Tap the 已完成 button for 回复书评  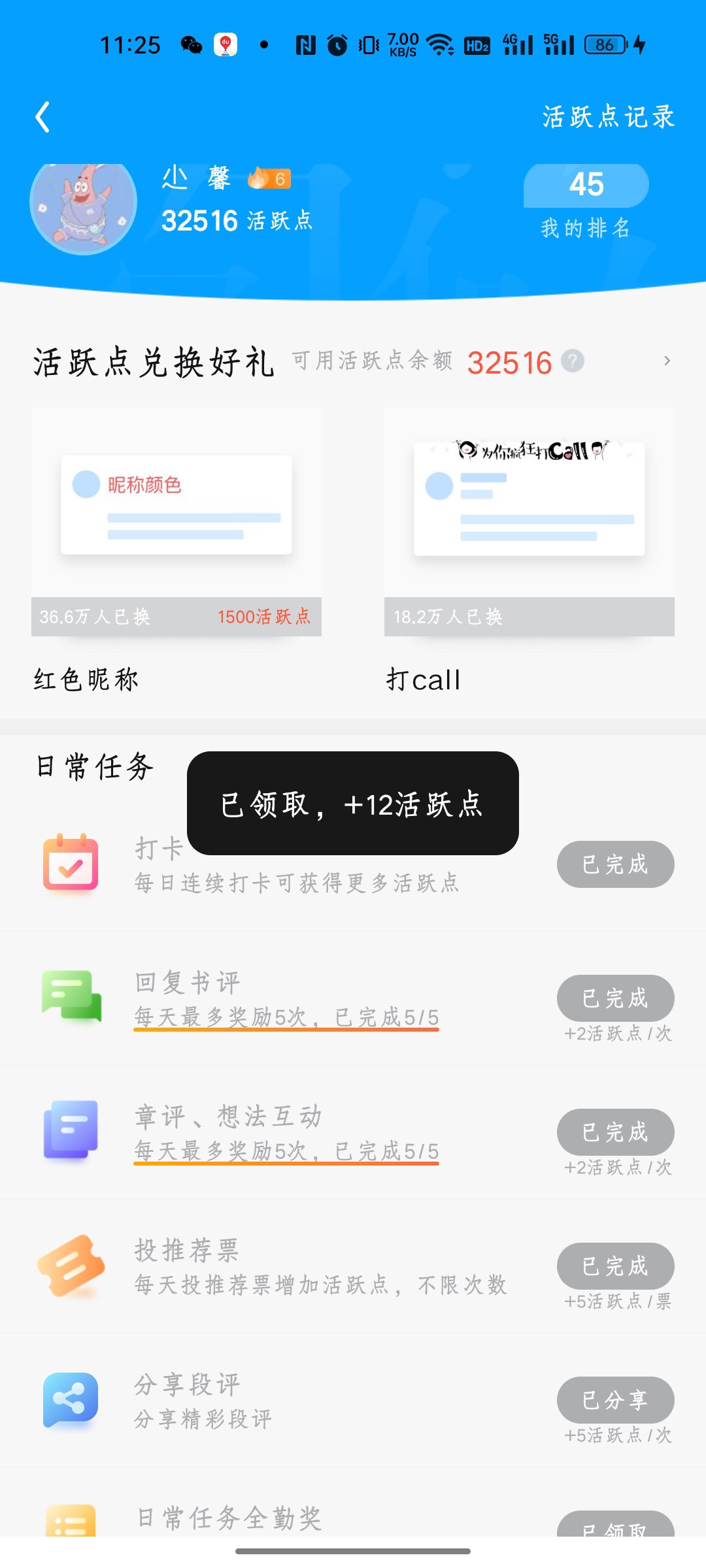pos(615,998)
